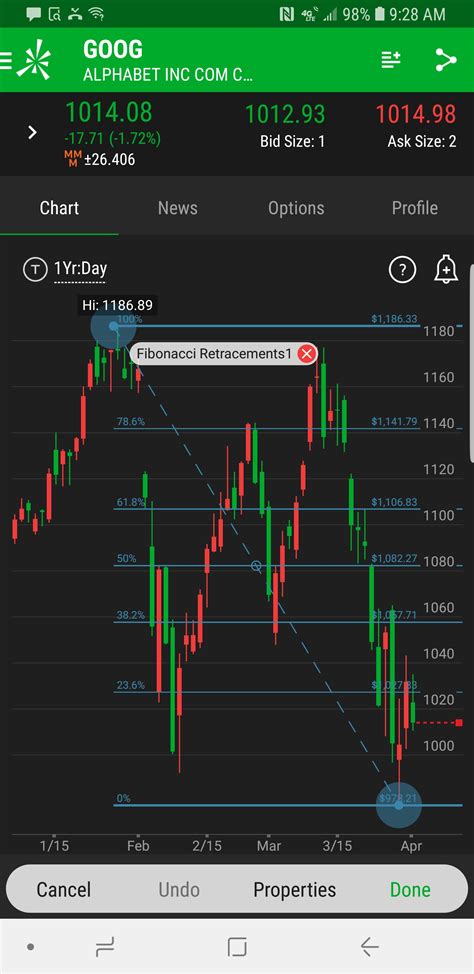Open drawing Properties

pyautogui.click(x=294, y=890)
